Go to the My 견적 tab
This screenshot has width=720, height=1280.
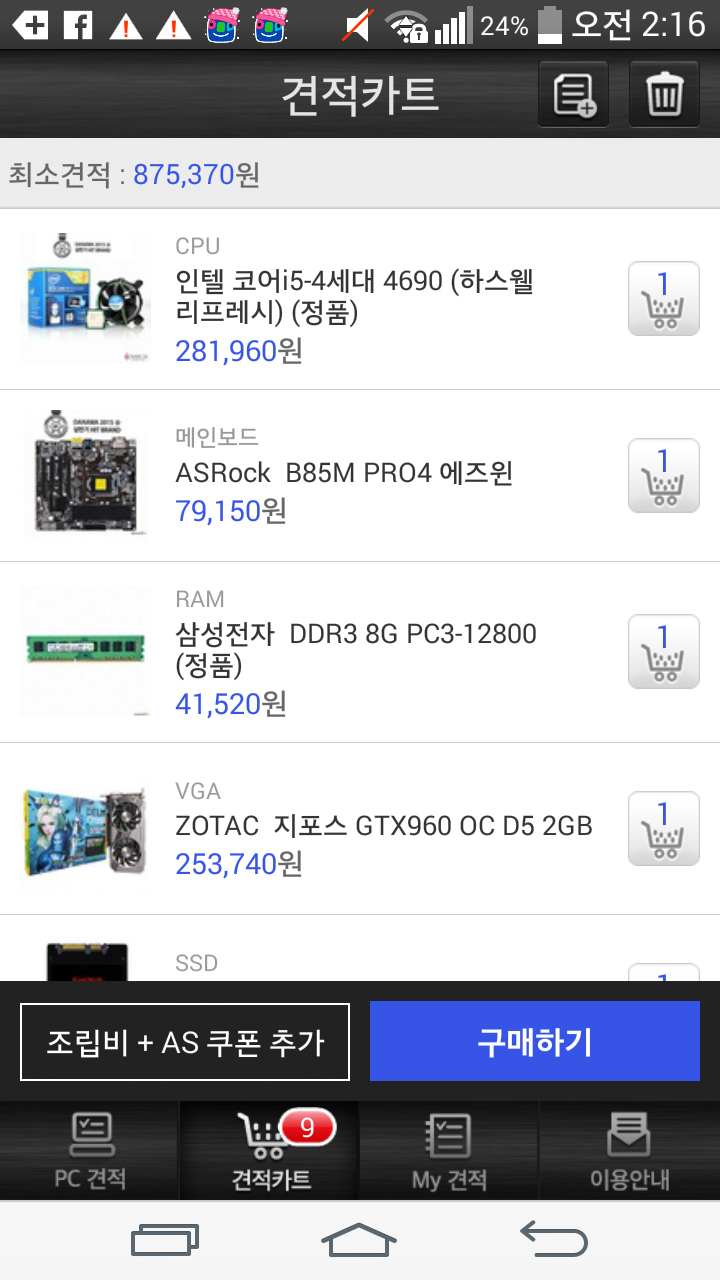point(449,1151)
